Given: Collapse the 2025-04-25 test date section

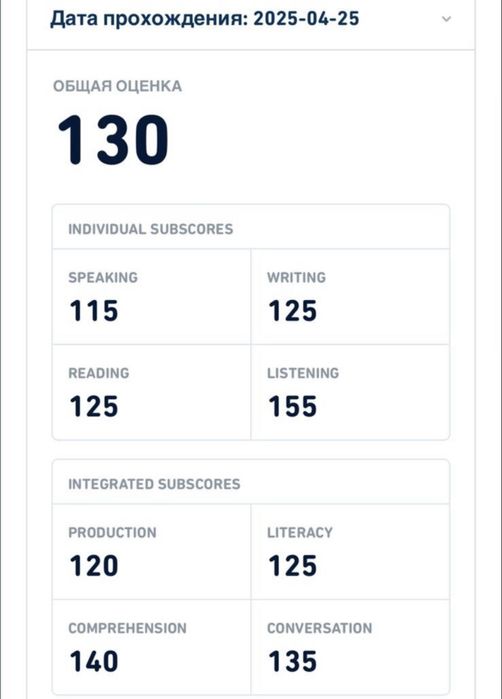Looking at the screenshot, I should click(x=446, y=19).
